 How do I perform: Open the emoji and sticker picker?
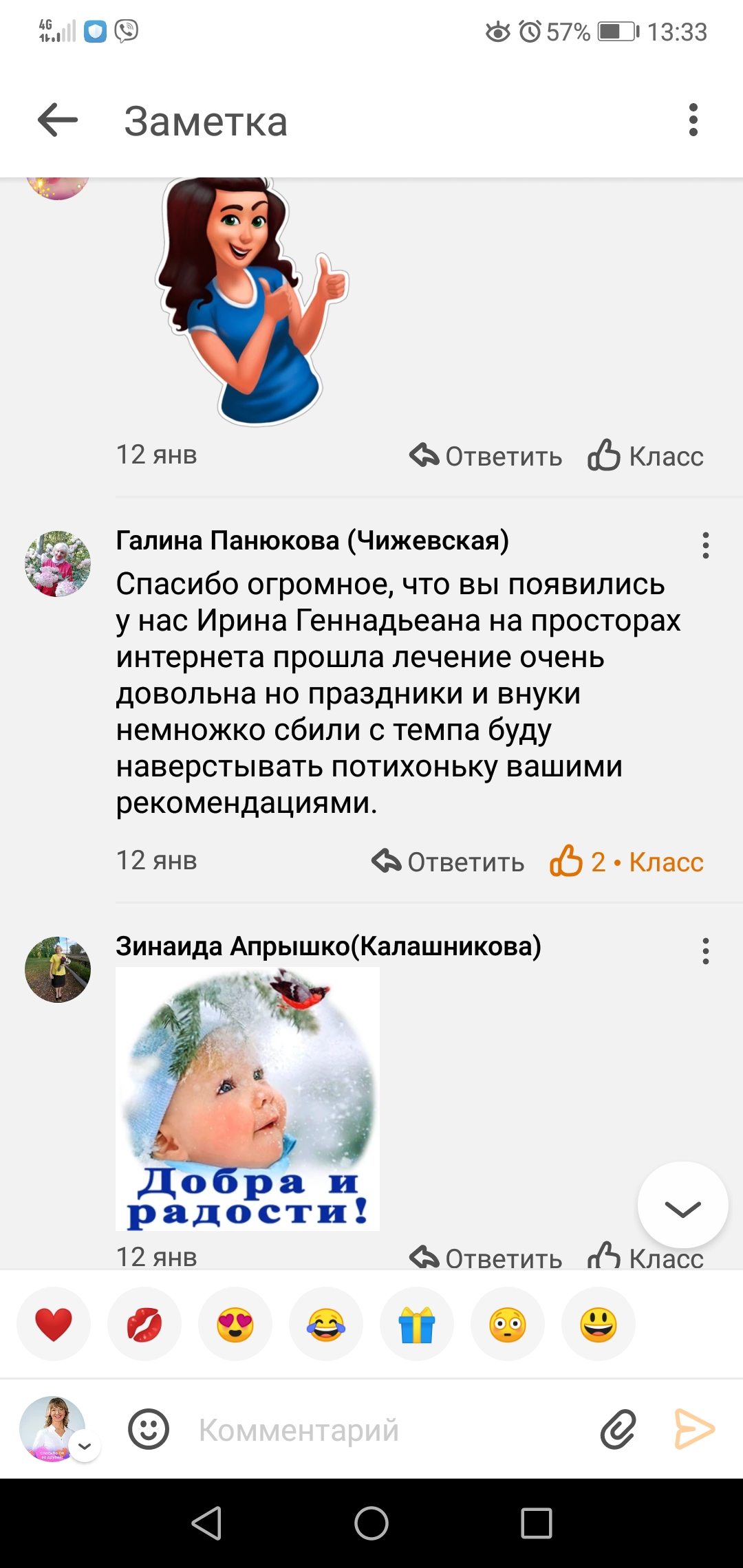coord(149,1429)
